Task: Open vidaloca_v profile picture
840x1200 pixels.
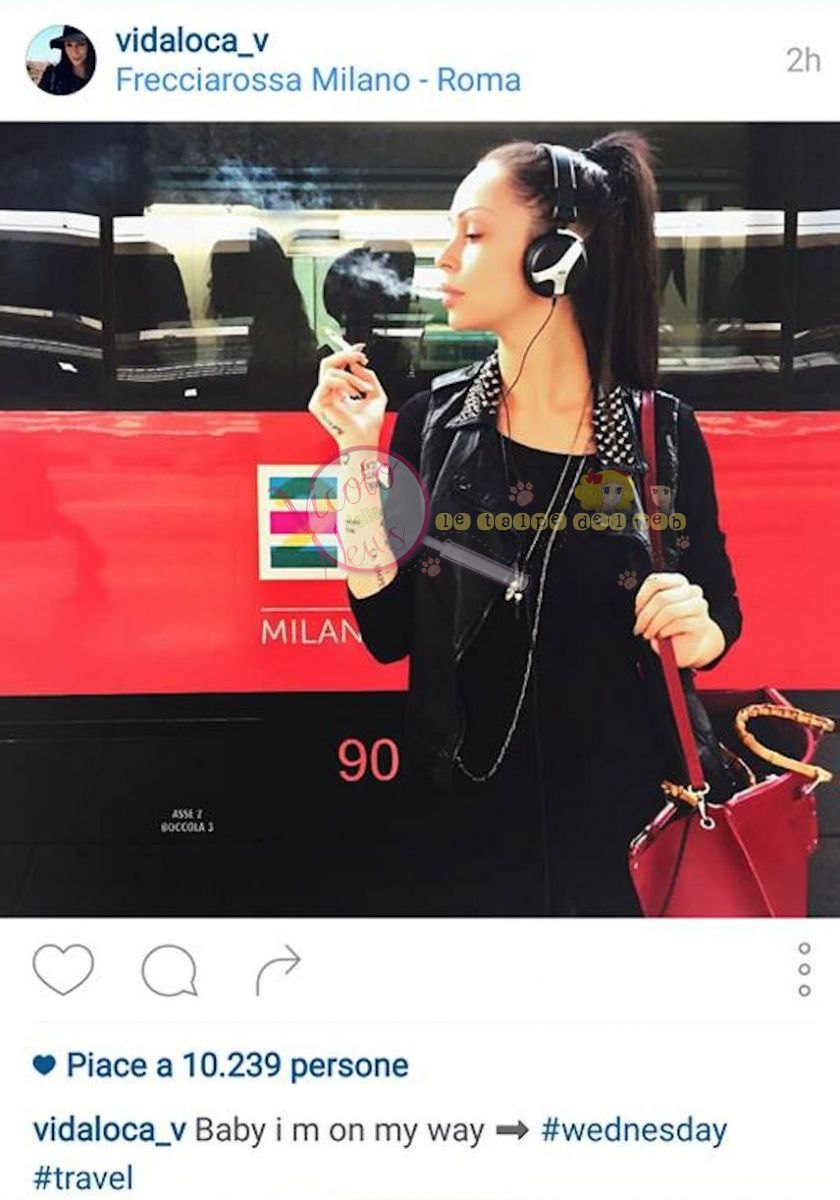Action: point(61,60)
